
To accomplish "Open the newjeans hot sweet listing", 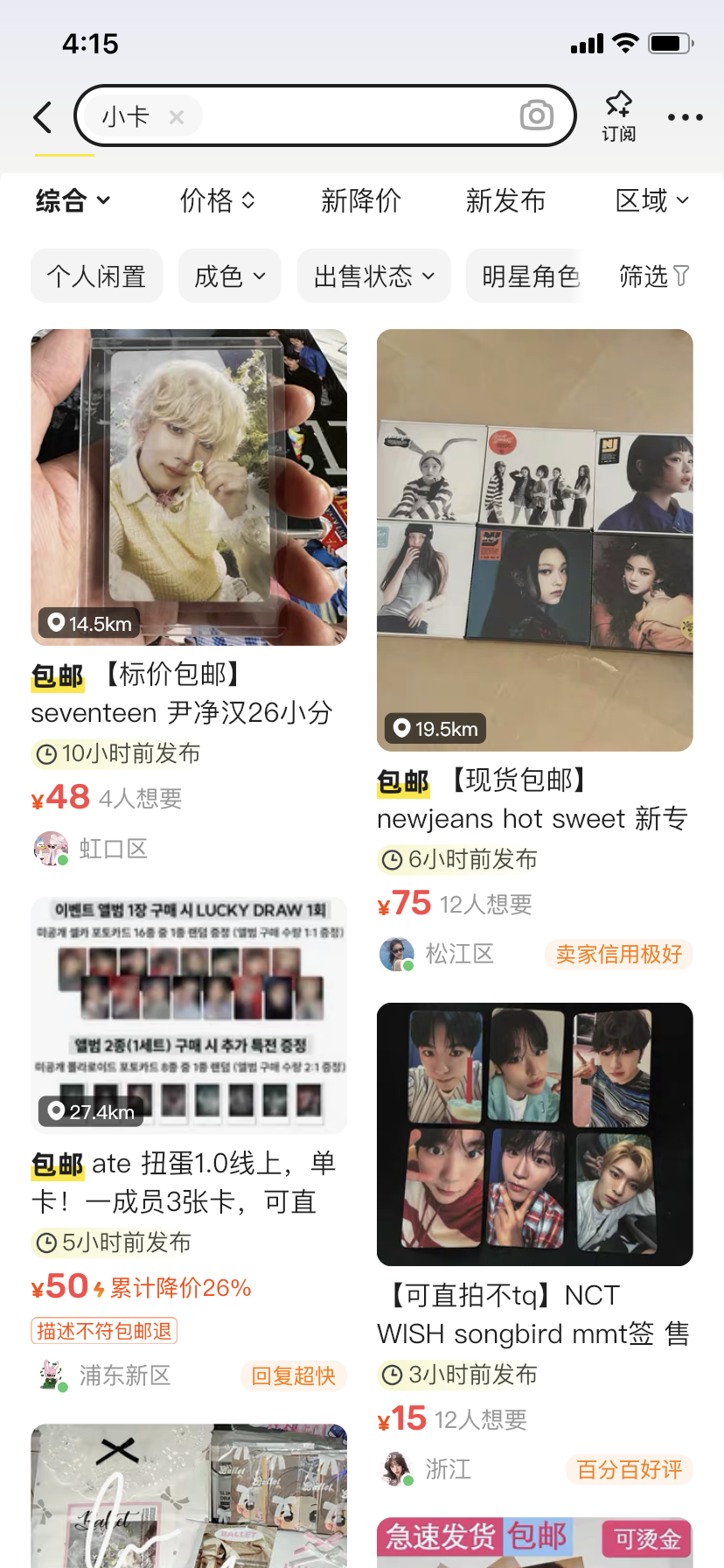I will pos(534,540).
